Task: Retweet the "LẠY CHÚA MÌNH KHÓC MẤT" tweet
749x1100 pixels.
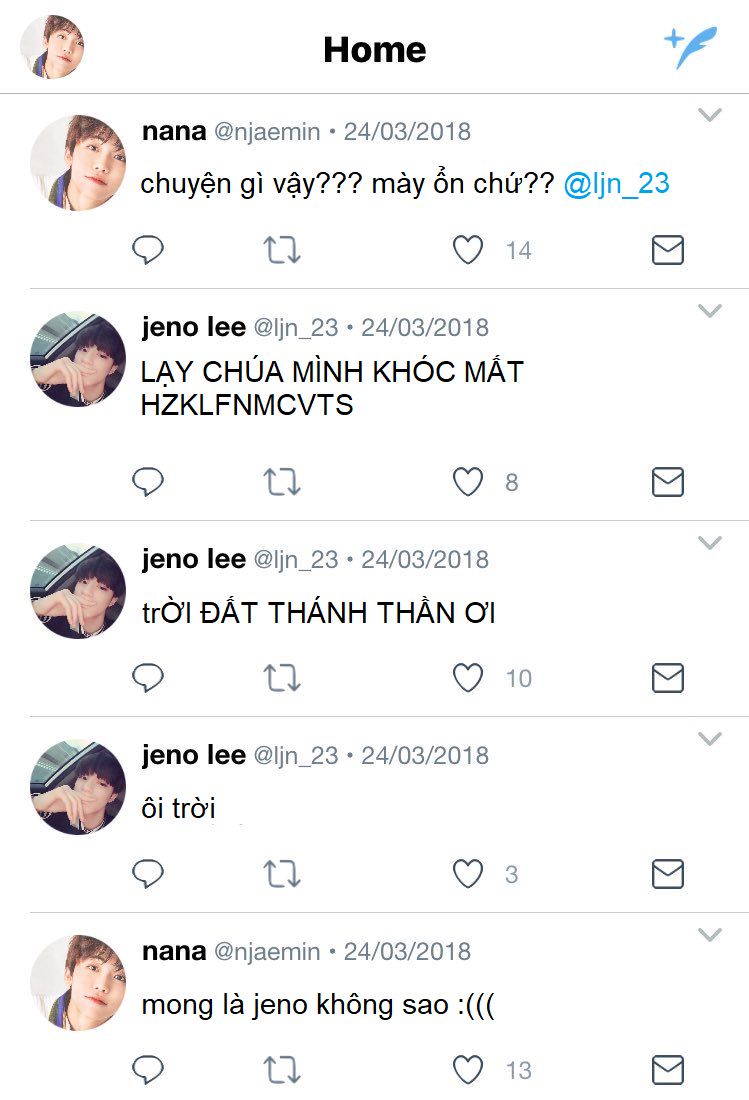Action: click(x=282, y=483)
